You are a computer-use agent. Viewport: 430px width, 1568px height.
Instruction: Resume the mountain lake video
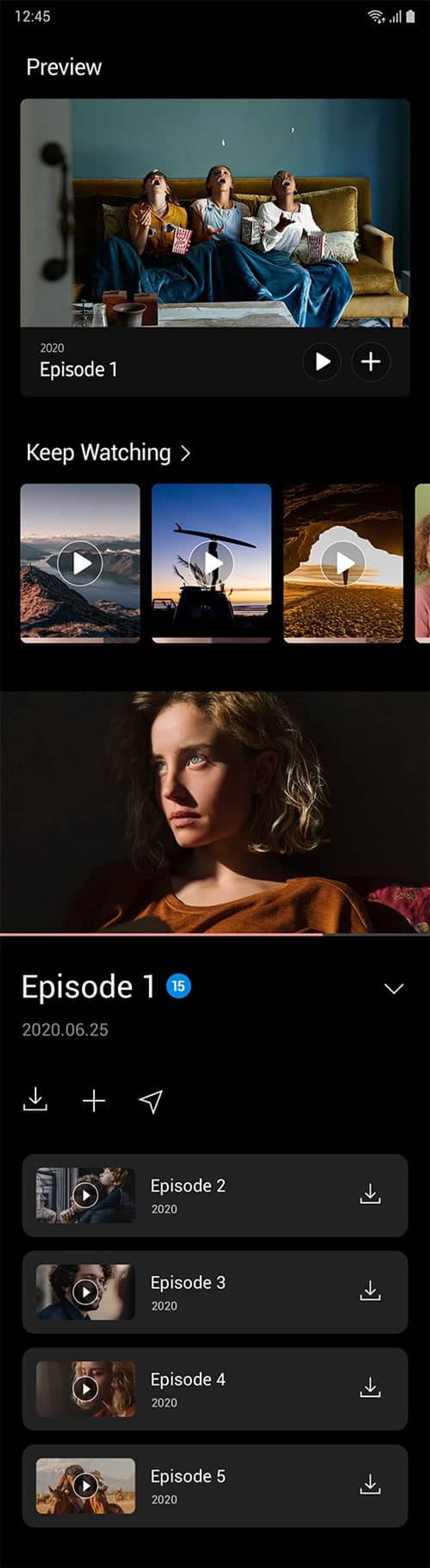[80, 563]
